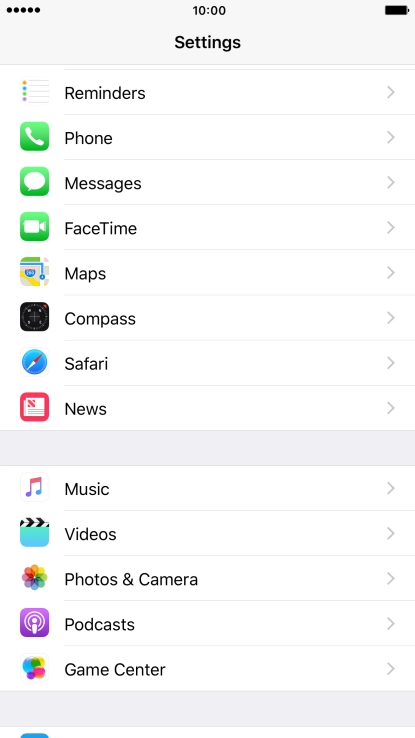The image size is (415, 738).
Task: Go to Videos settings
Action: click(x=208, y=534)
